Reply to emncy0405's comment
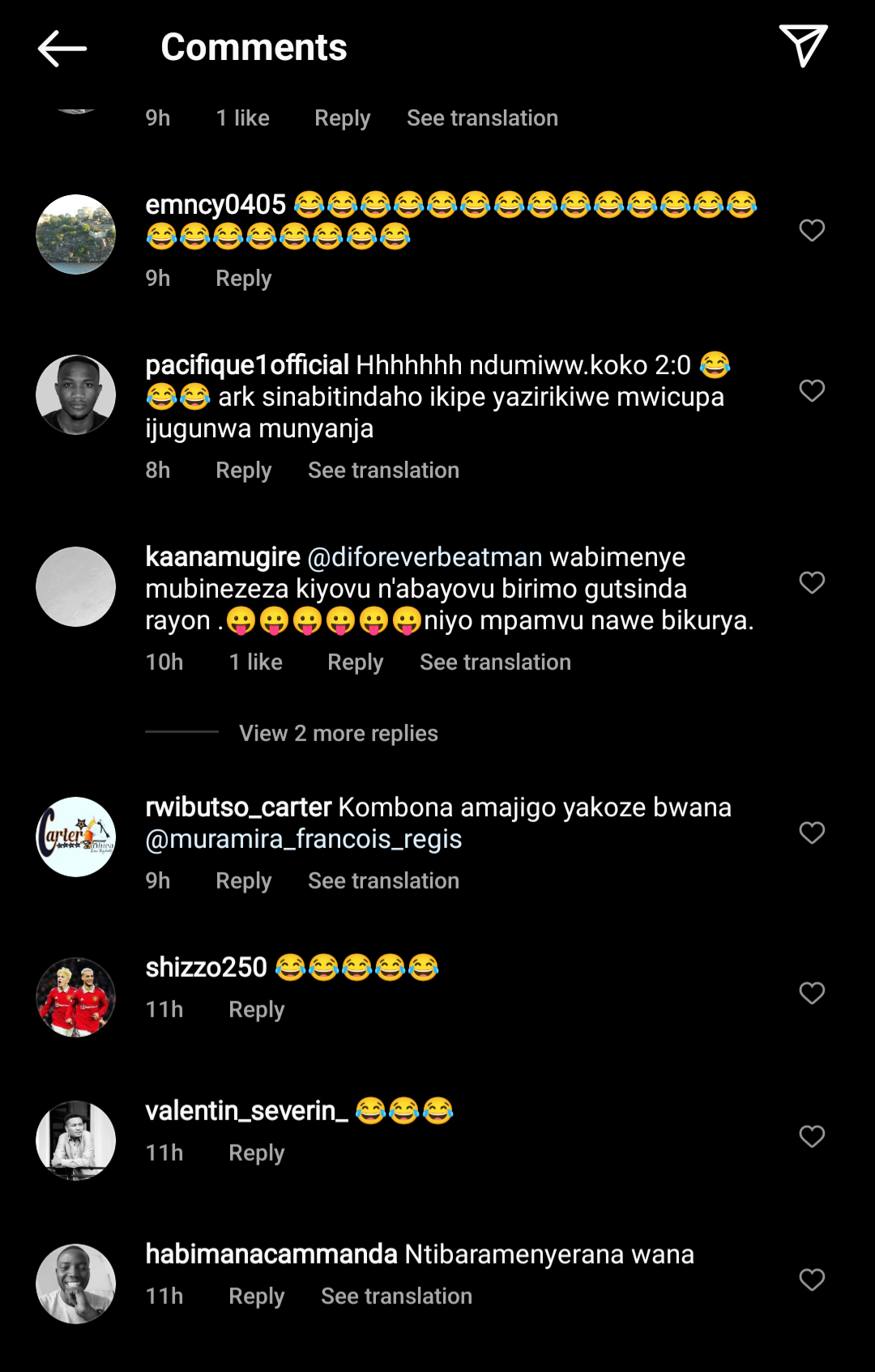Screen dimensions: 875x1372 tap(243, 279)
